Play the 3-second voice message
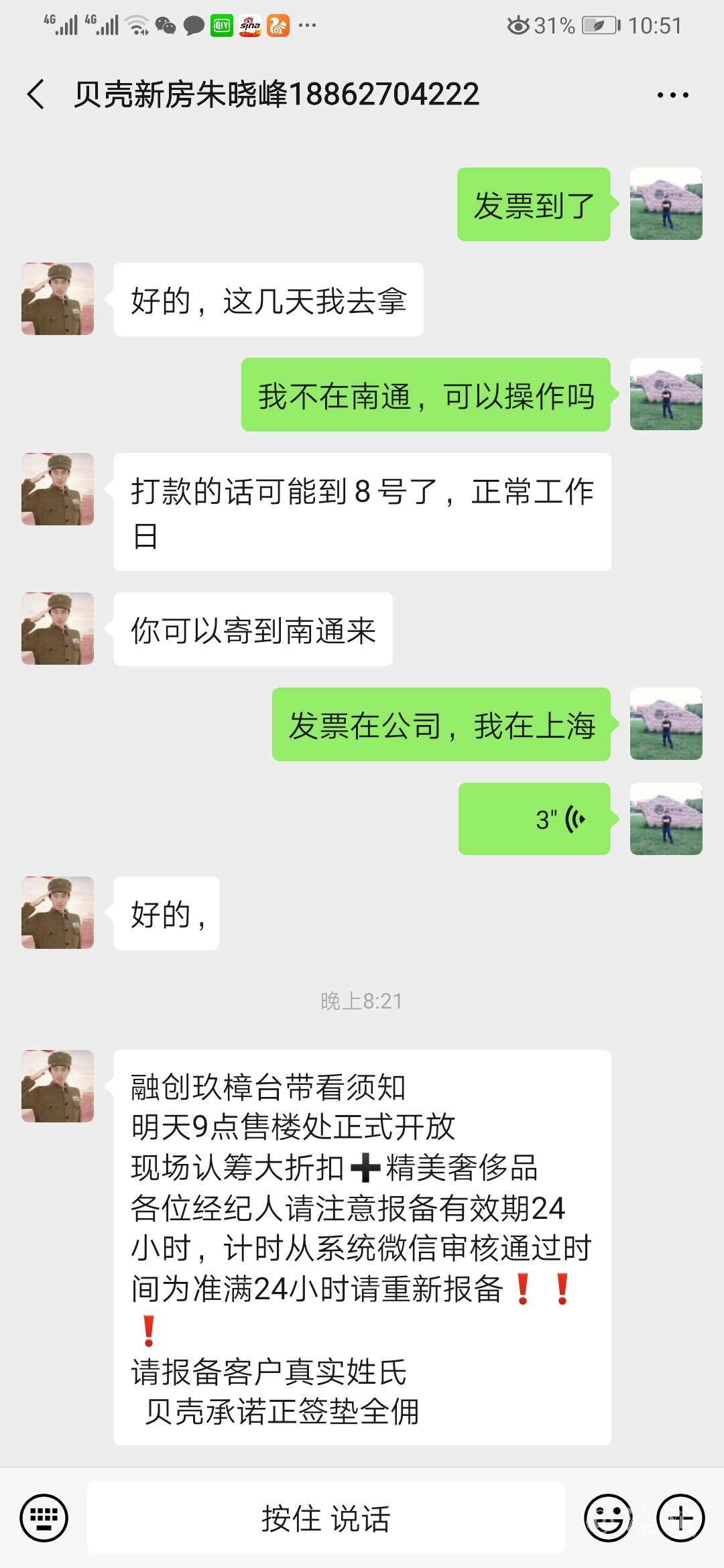 (534, 819)
